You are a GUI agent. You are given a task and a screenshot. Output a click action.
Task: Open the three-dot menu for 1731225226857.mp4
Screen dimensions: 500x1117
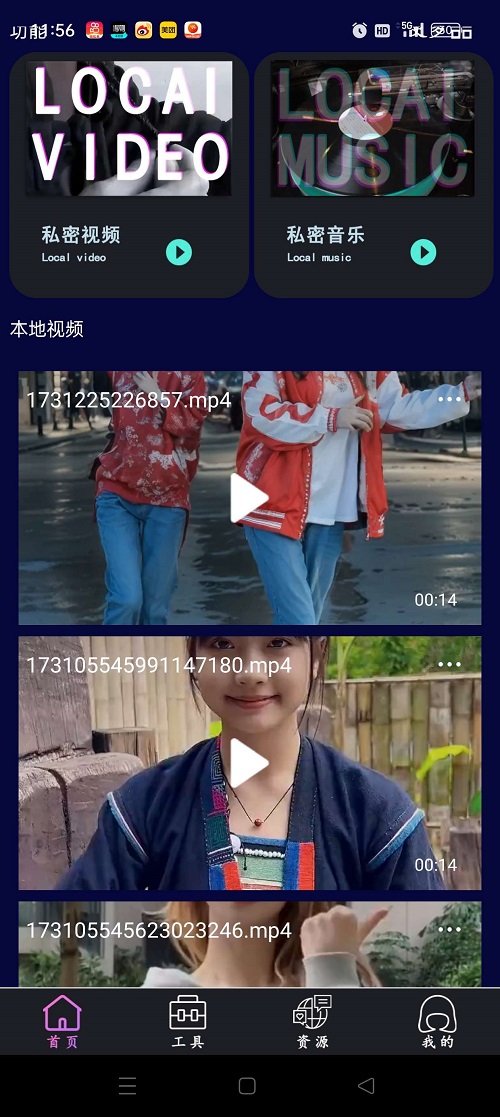coord(449,399)
